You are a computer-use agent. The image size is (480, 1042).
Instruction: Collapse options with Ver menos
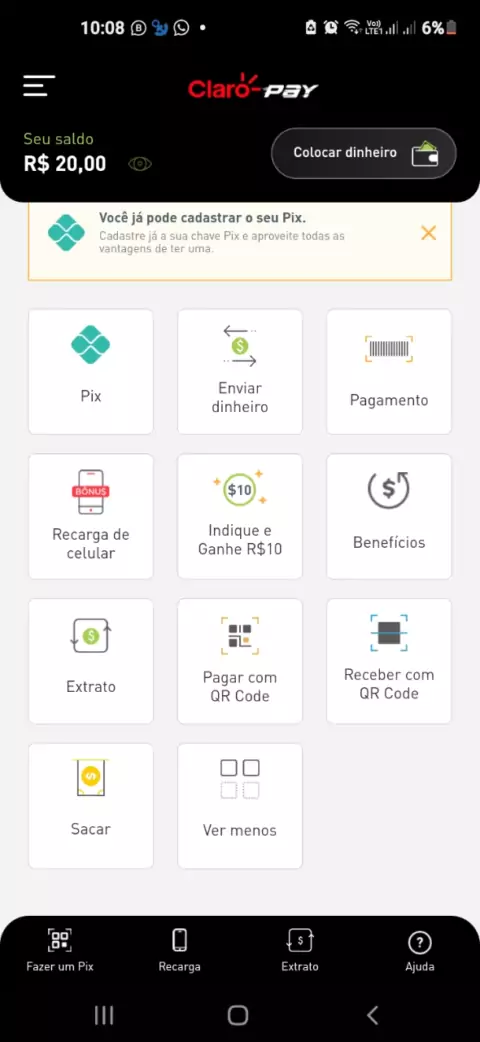point(240,806)
